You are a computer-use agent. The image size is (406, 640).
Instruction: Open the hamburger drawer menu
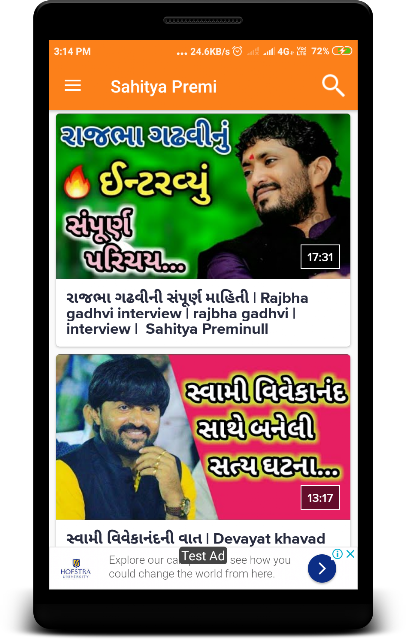click(73, 86)
